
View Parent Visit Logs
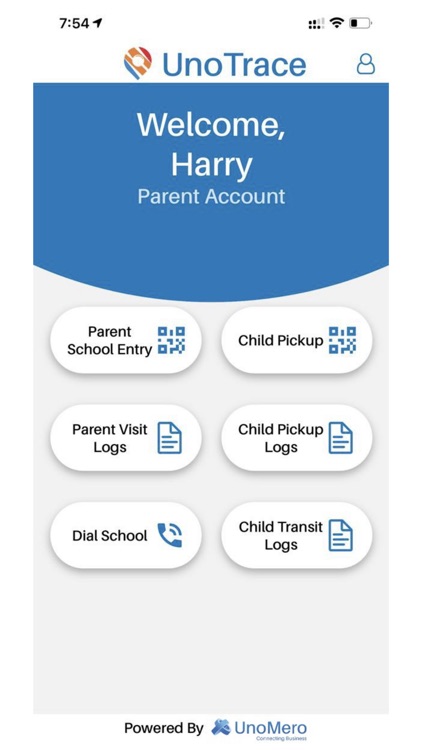126,438
